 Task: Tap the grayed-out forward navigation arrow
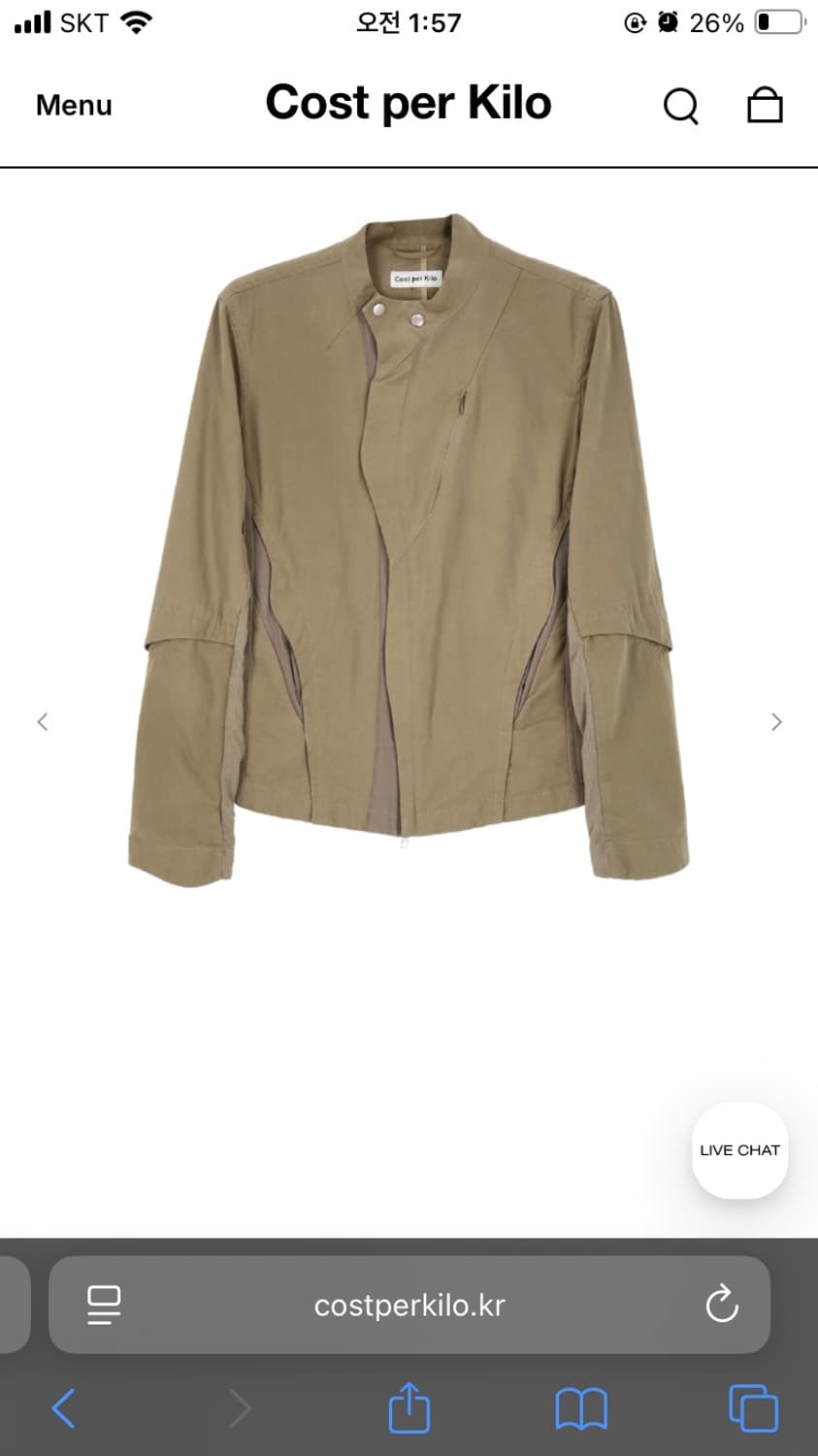[x=241, y=1406]
